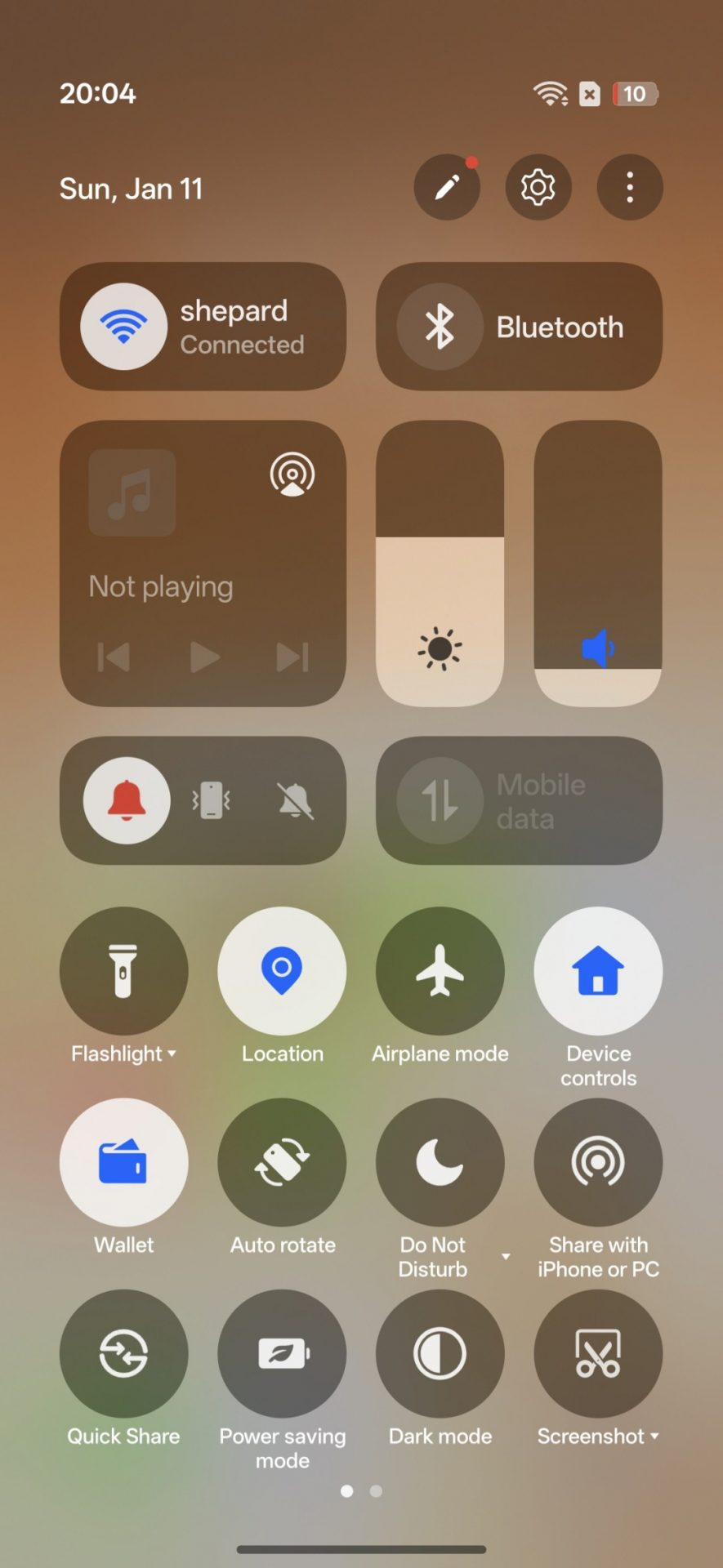Switch to silent mode
723x1568 pixels.
[295, 800]
